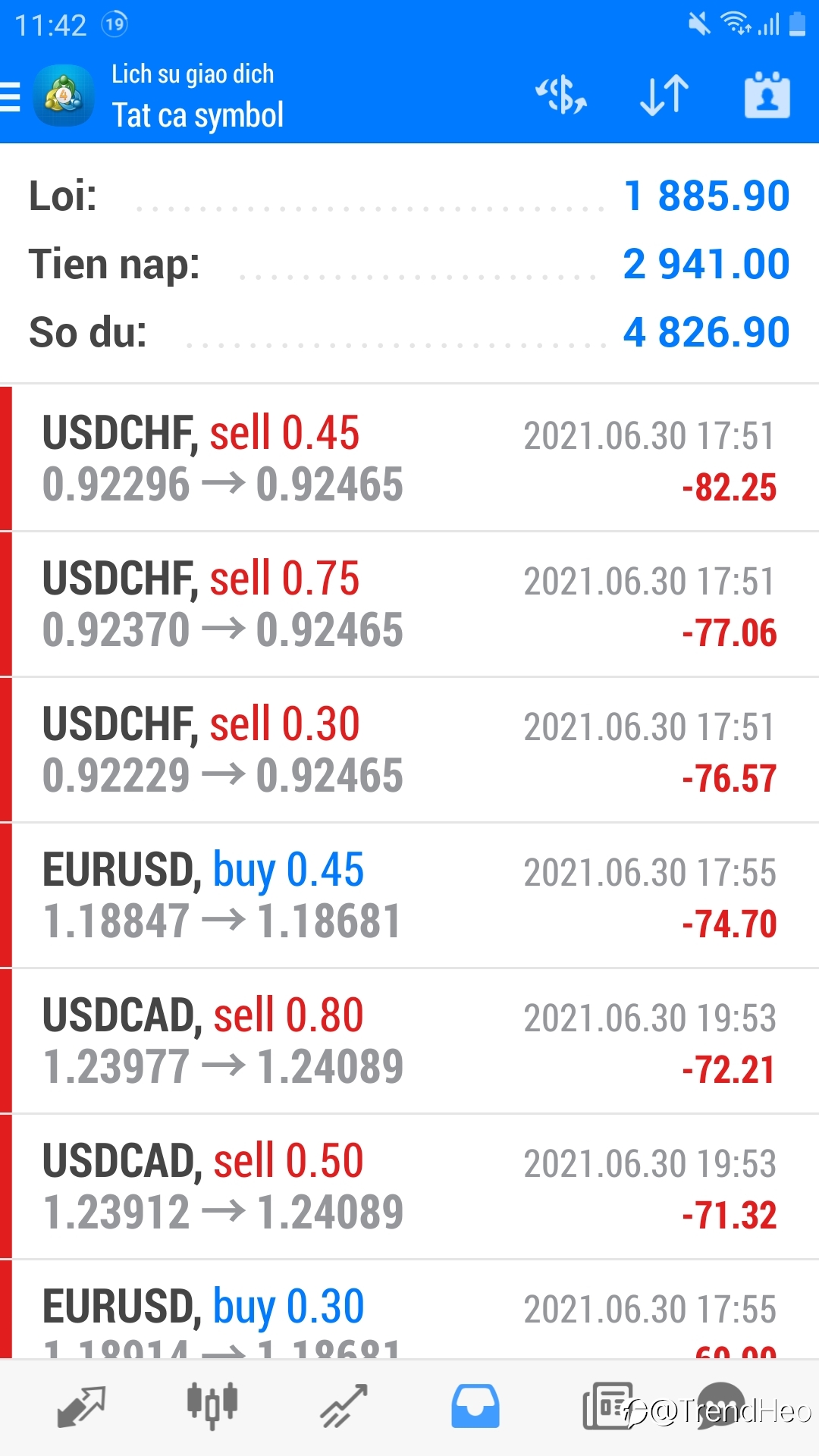This screenshot has height=1456, width=819.
Task: Switch to the trade trend-line tab
Action: tap(344, 1407)
